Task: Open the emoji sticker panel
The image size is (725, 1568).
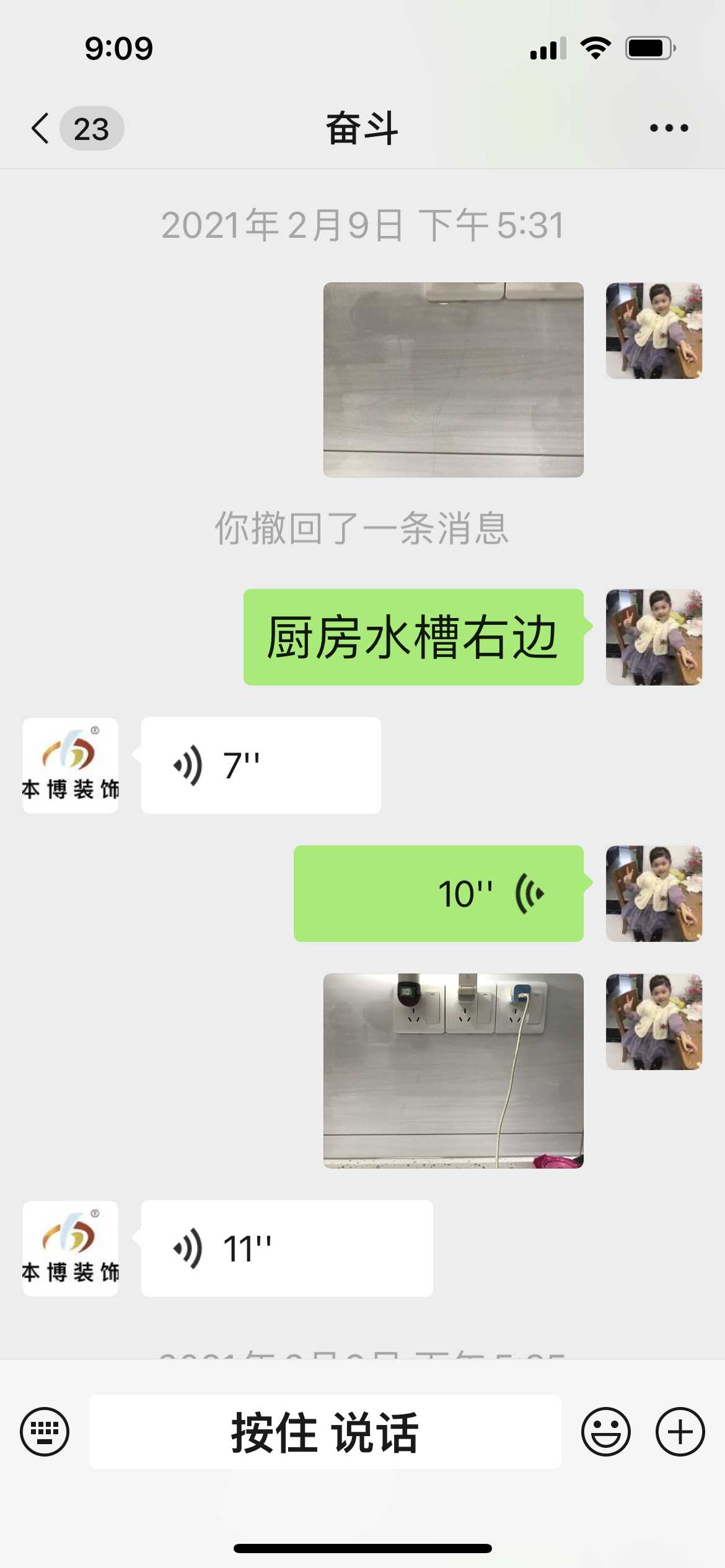Action: tap(605, 1432)
